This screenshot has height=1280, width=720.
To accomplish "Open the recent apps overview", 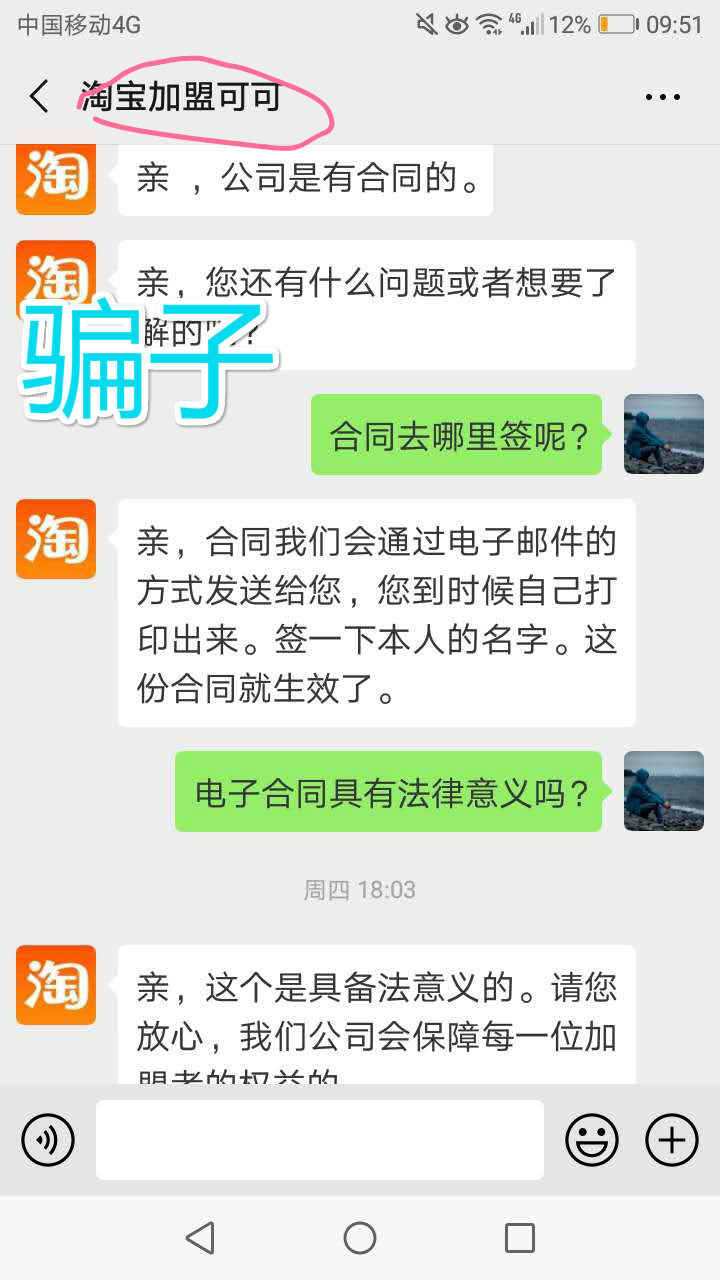I will coord(519,1238).
